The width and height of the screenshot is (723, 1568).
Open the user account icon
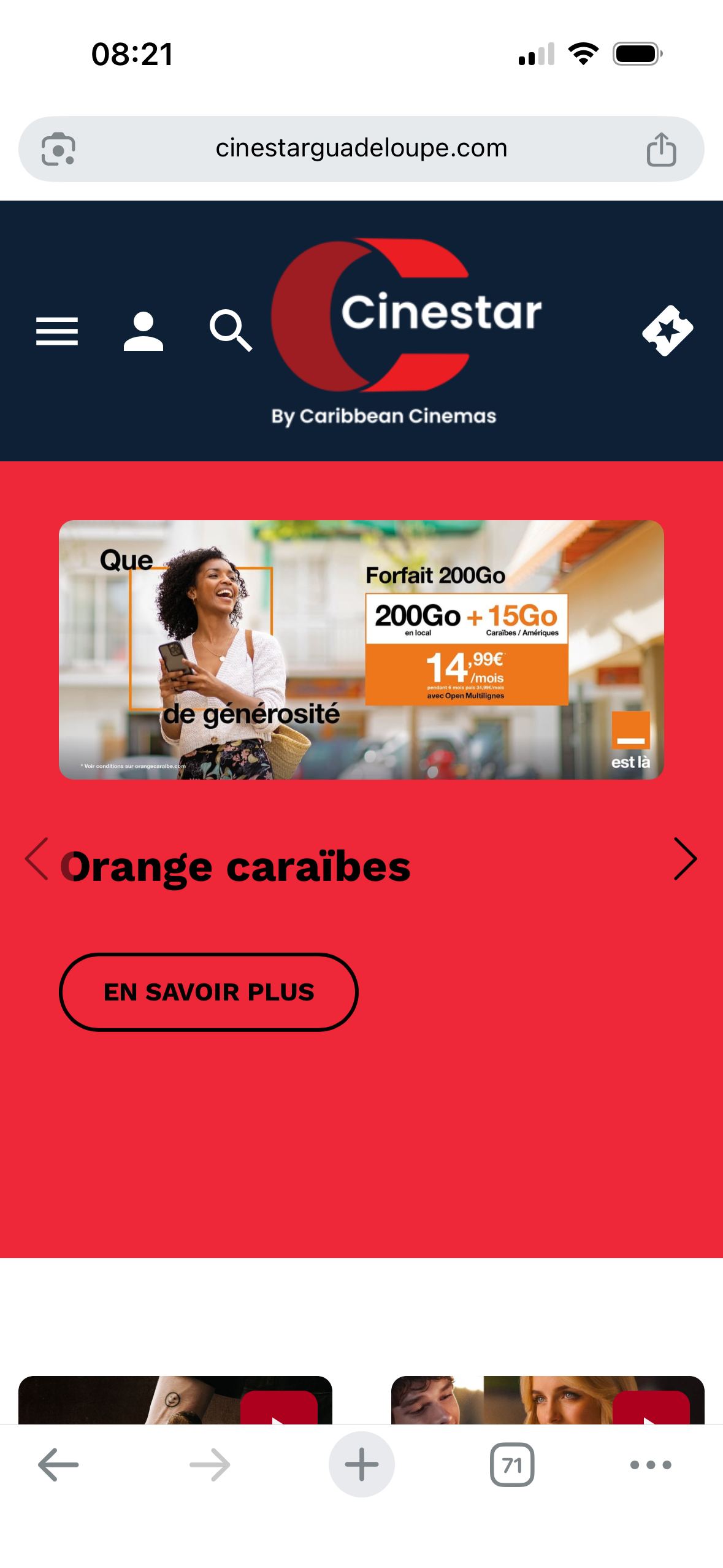tap(143, 332)
